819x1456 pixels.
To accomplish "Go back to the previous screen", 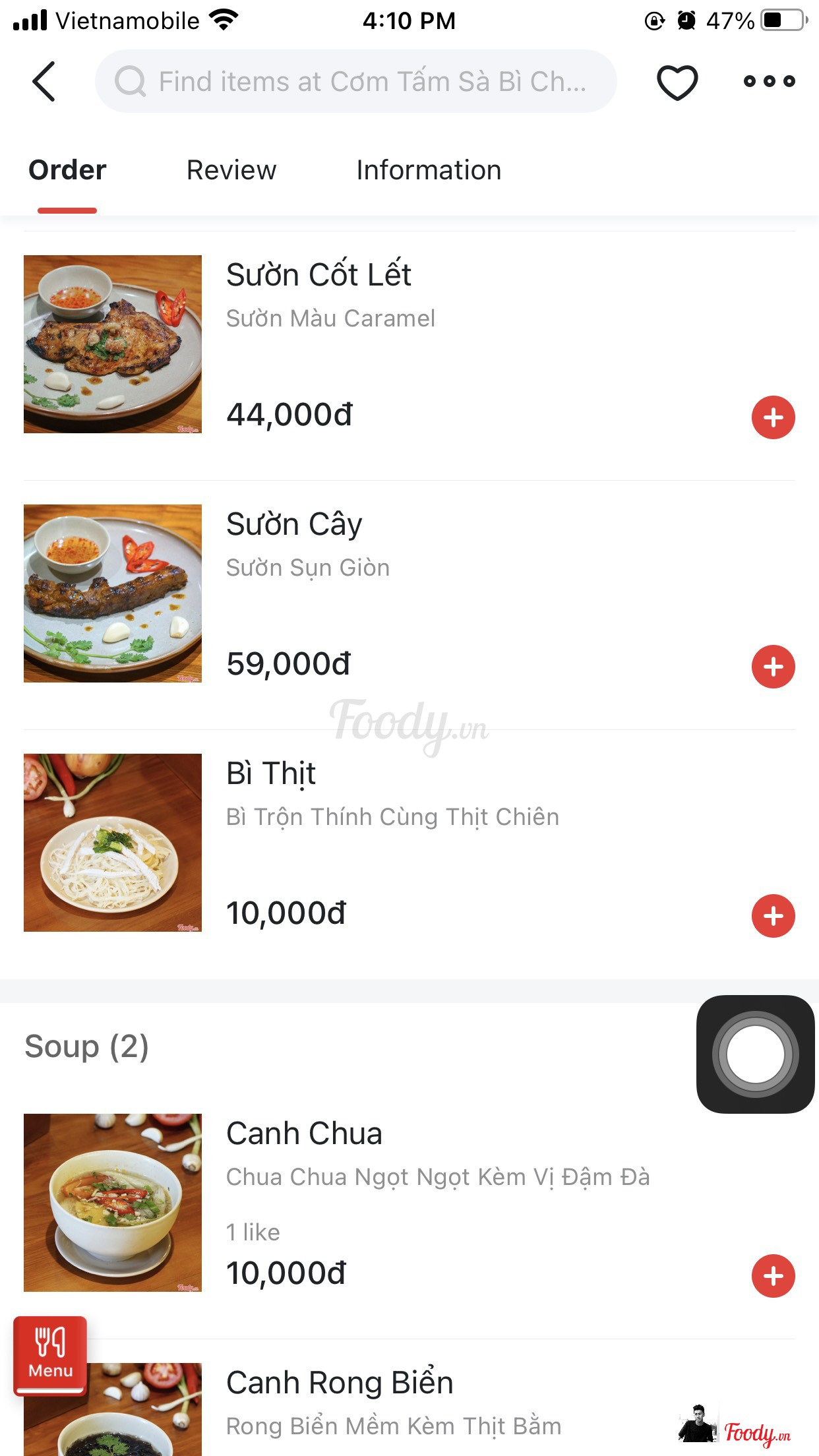I will click(44, 82).
